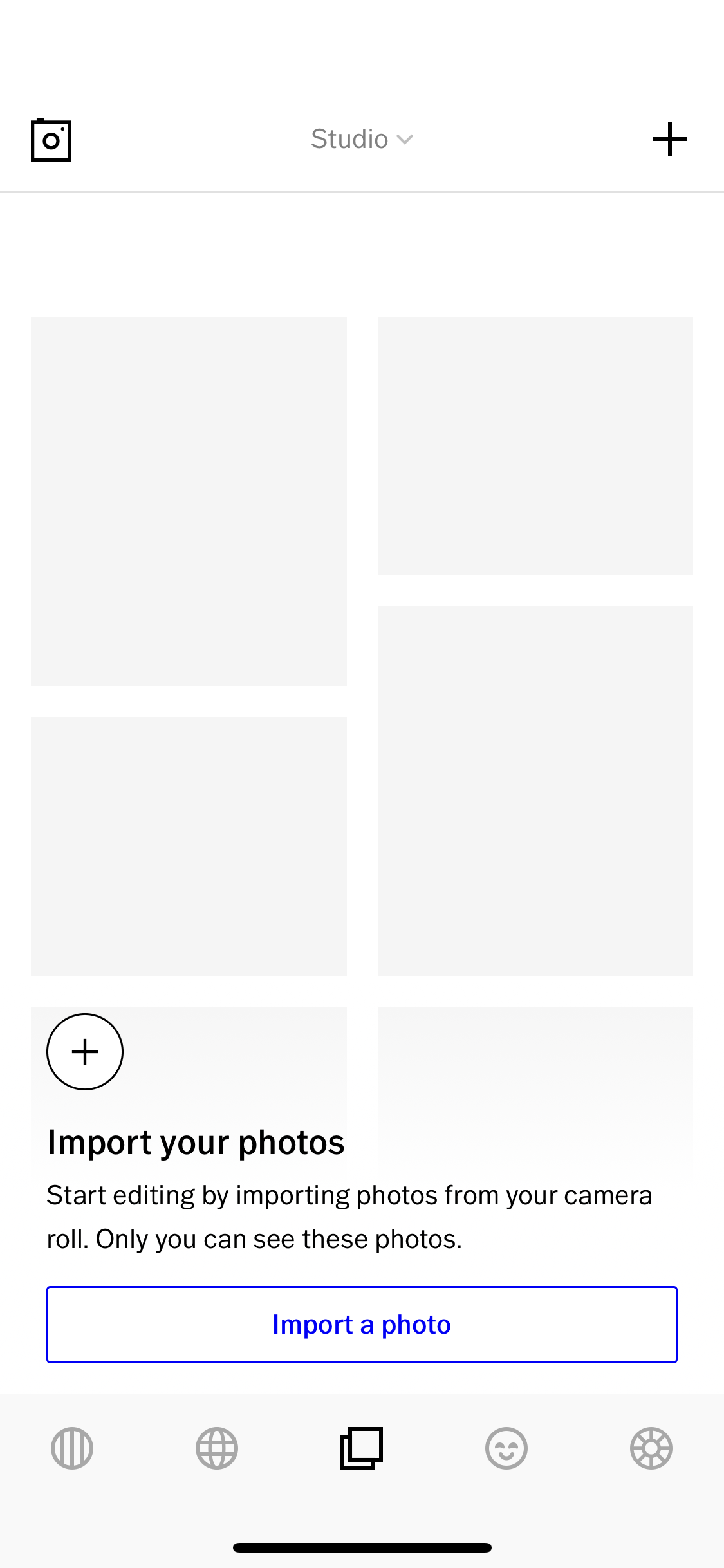Tap the Import a photo button
This screenshot has width=724, height=1568.
click(362, 1325)
